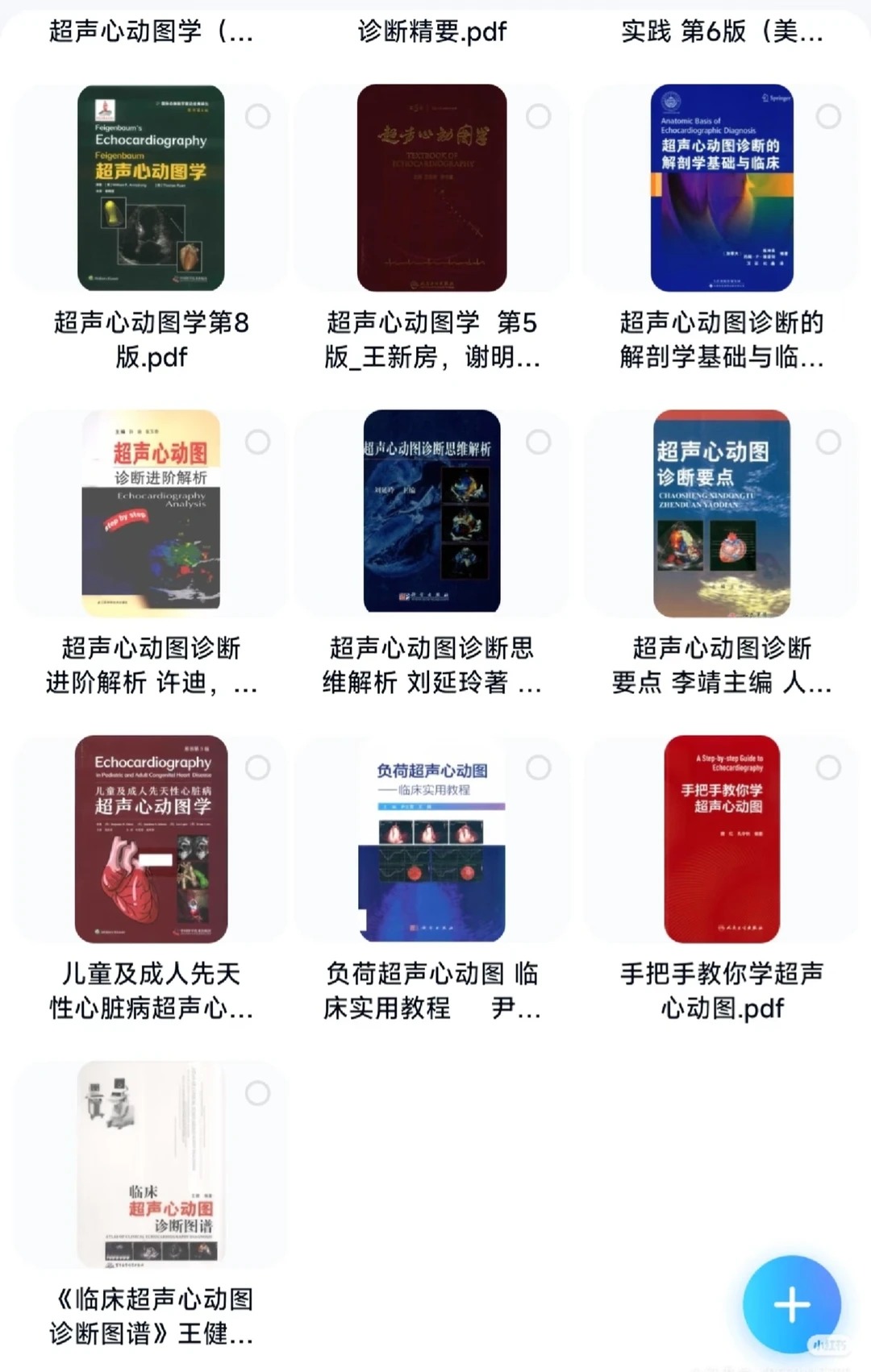The image size is (871, 1372).
Task: Tick checkbox on 诊断思维解析 file
Action: (x=538, y=442)
